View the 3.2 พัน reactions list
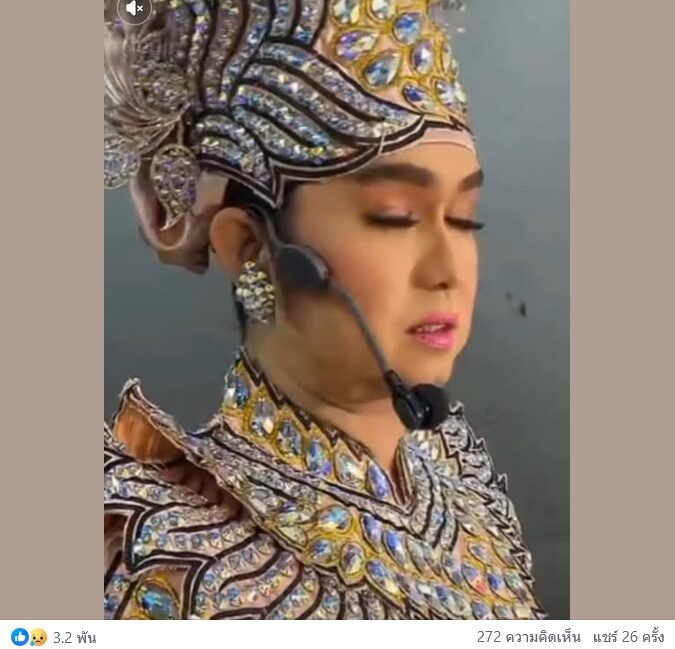Image resolution: width=675 pixels, height=649 pixels. pyautogui.click(x=74, y=637)
